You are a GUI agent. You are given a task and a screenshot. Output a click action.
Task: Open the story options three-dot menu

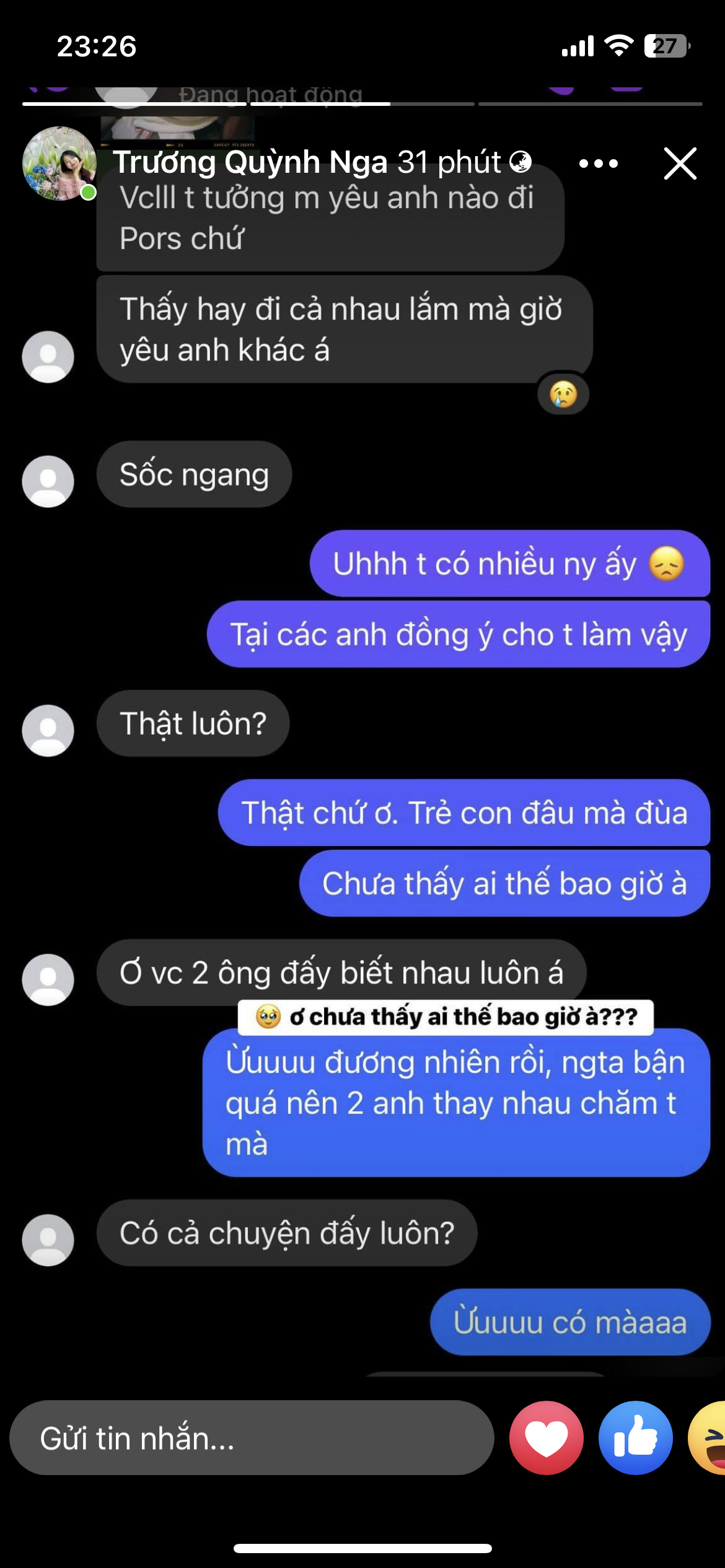tap(598, 163)
